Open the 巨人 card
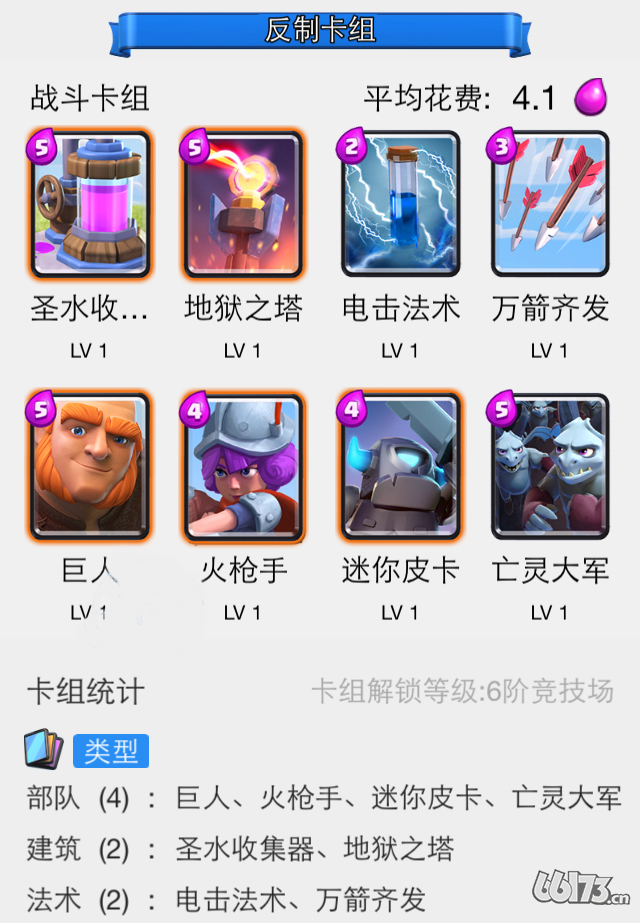 point(90,466)
